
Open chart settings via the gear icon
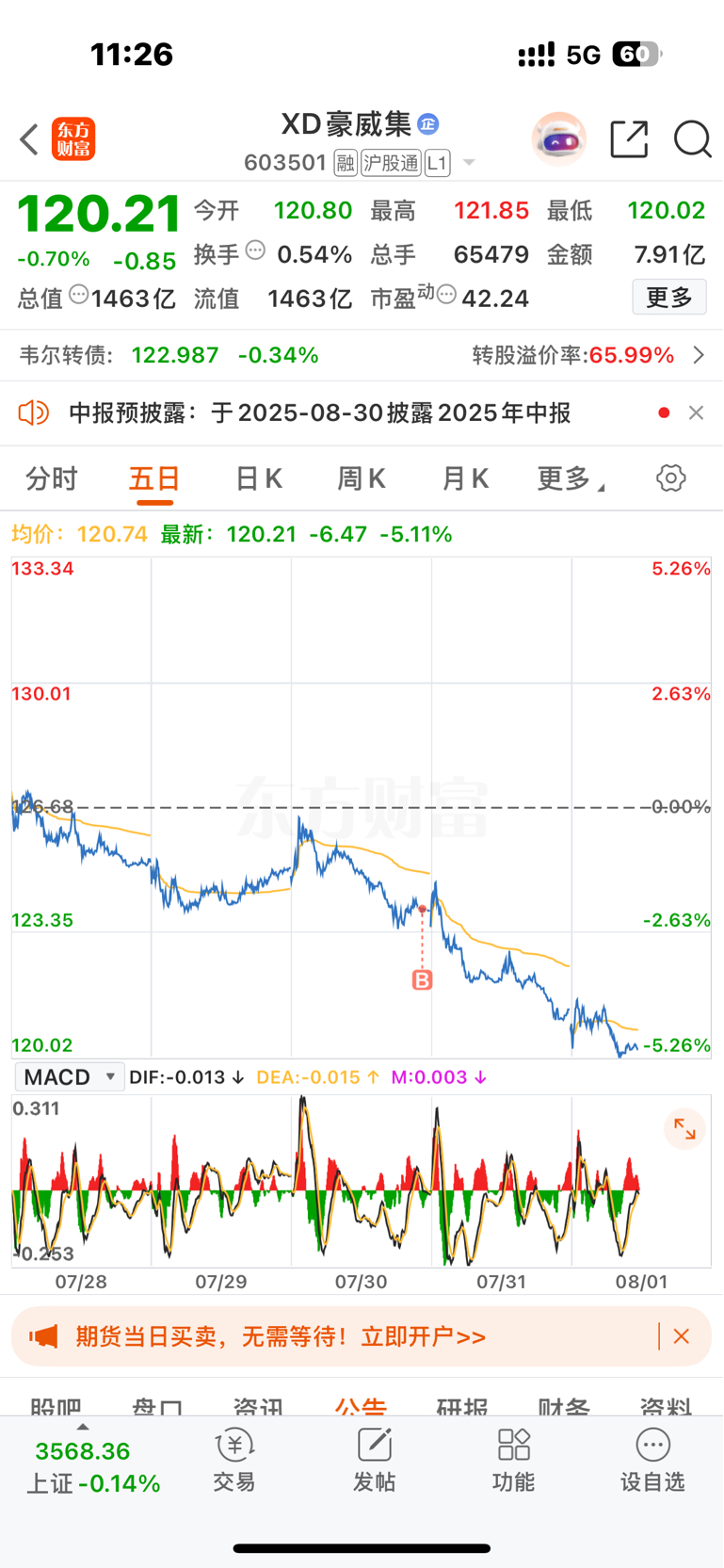click(x=669, y=478)
